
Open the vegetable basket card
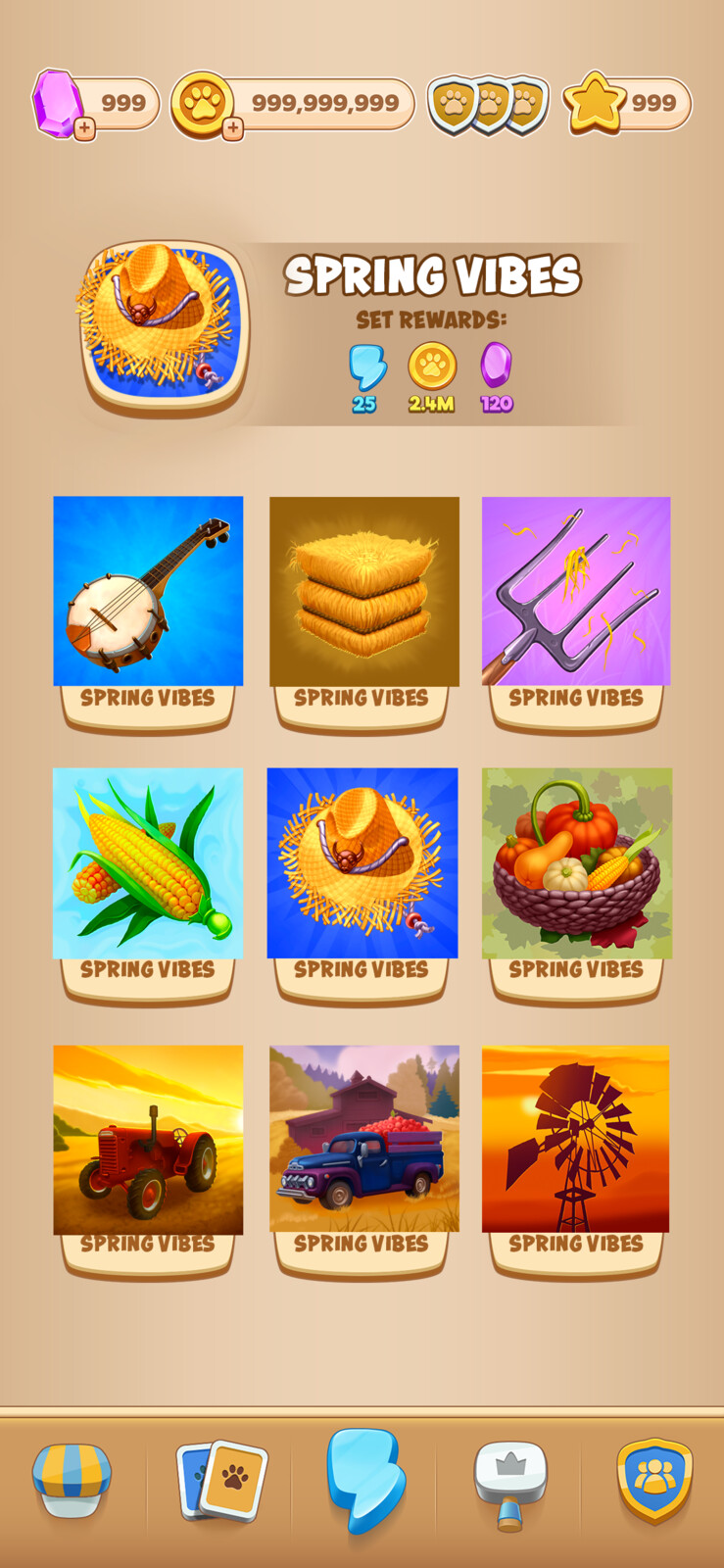(x=576, y=863)
